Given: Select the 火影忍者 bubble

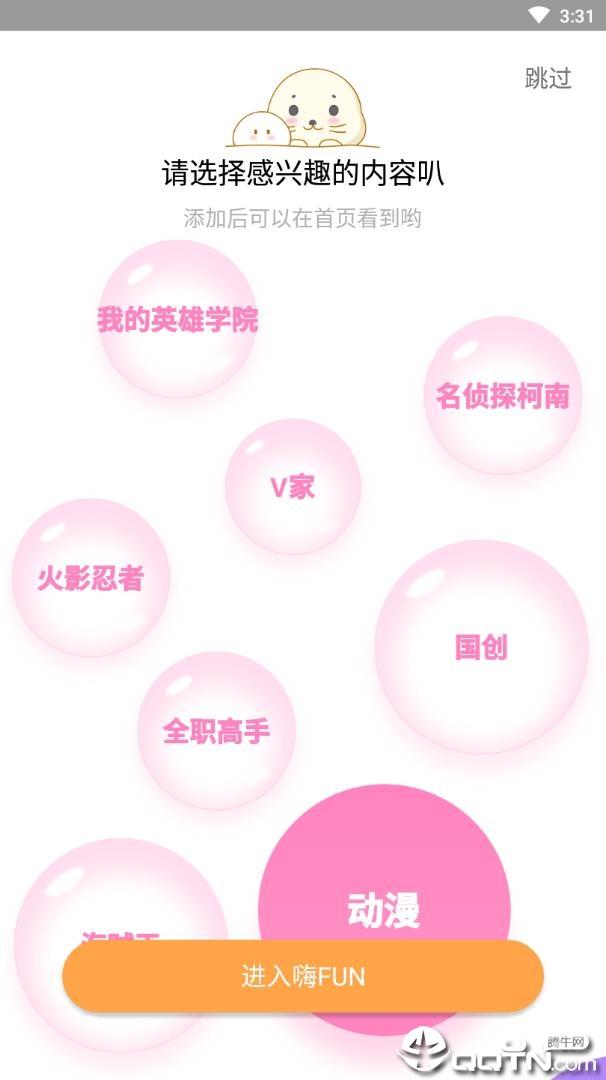Looking at the screenshot, I should [x=91, y=578].
